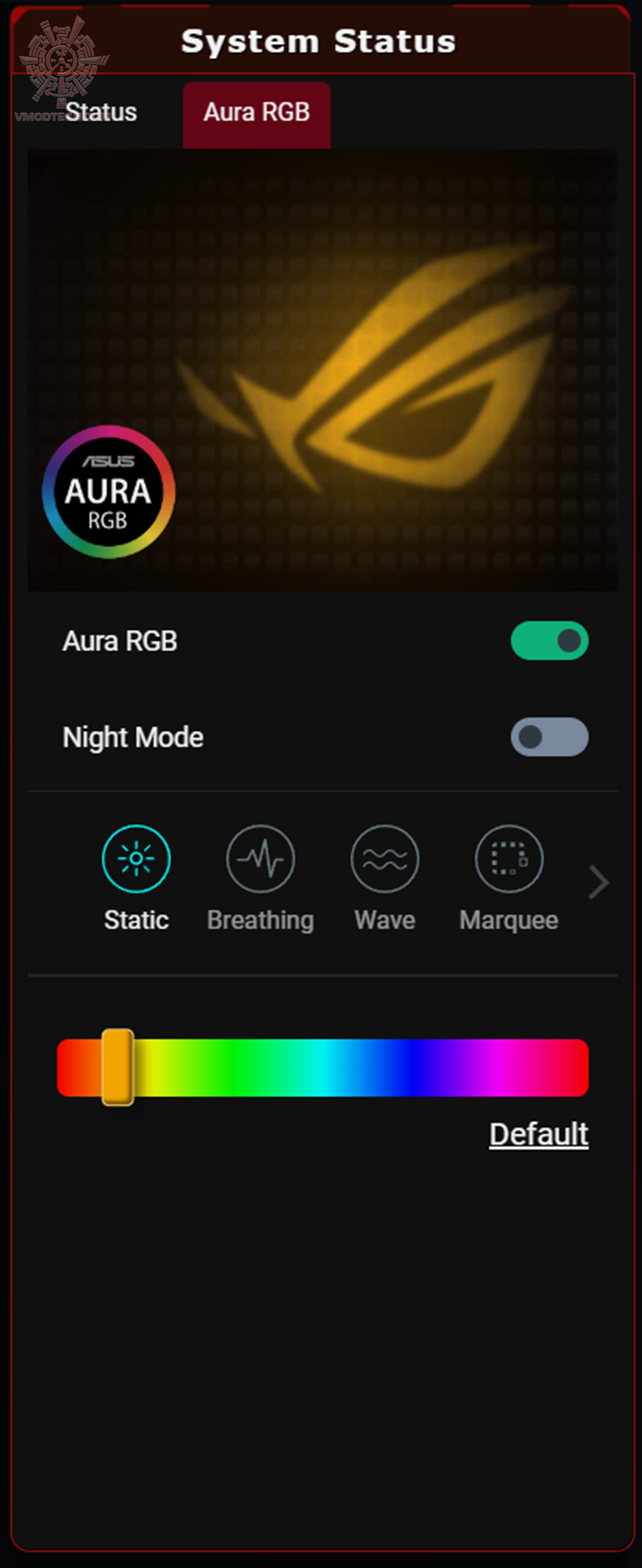The height and width of the screenshot is (1568, 642).
Task: Switch to the Status tab
Action: (x=101, y=113)
